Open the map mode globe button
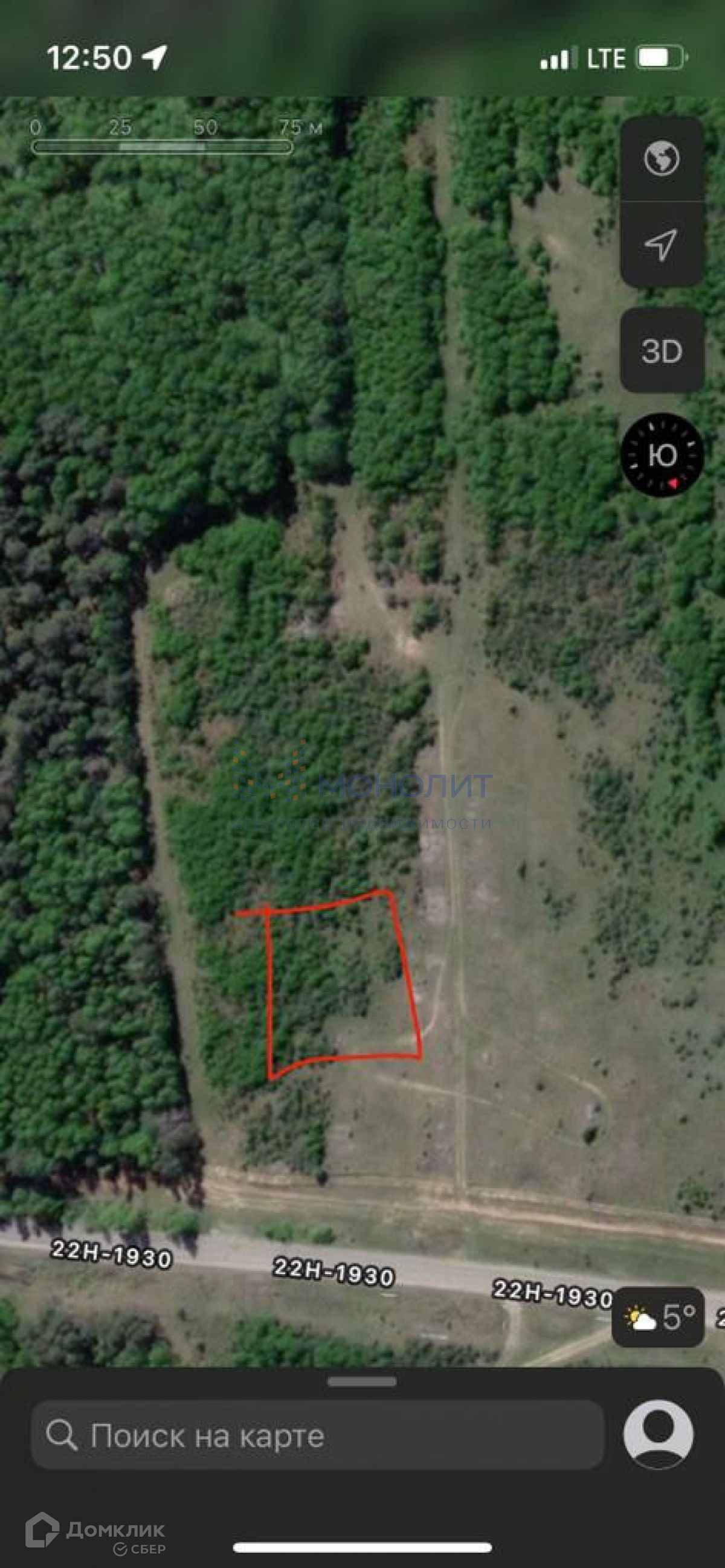725x1568 pixels. click(x=662, y=158)
